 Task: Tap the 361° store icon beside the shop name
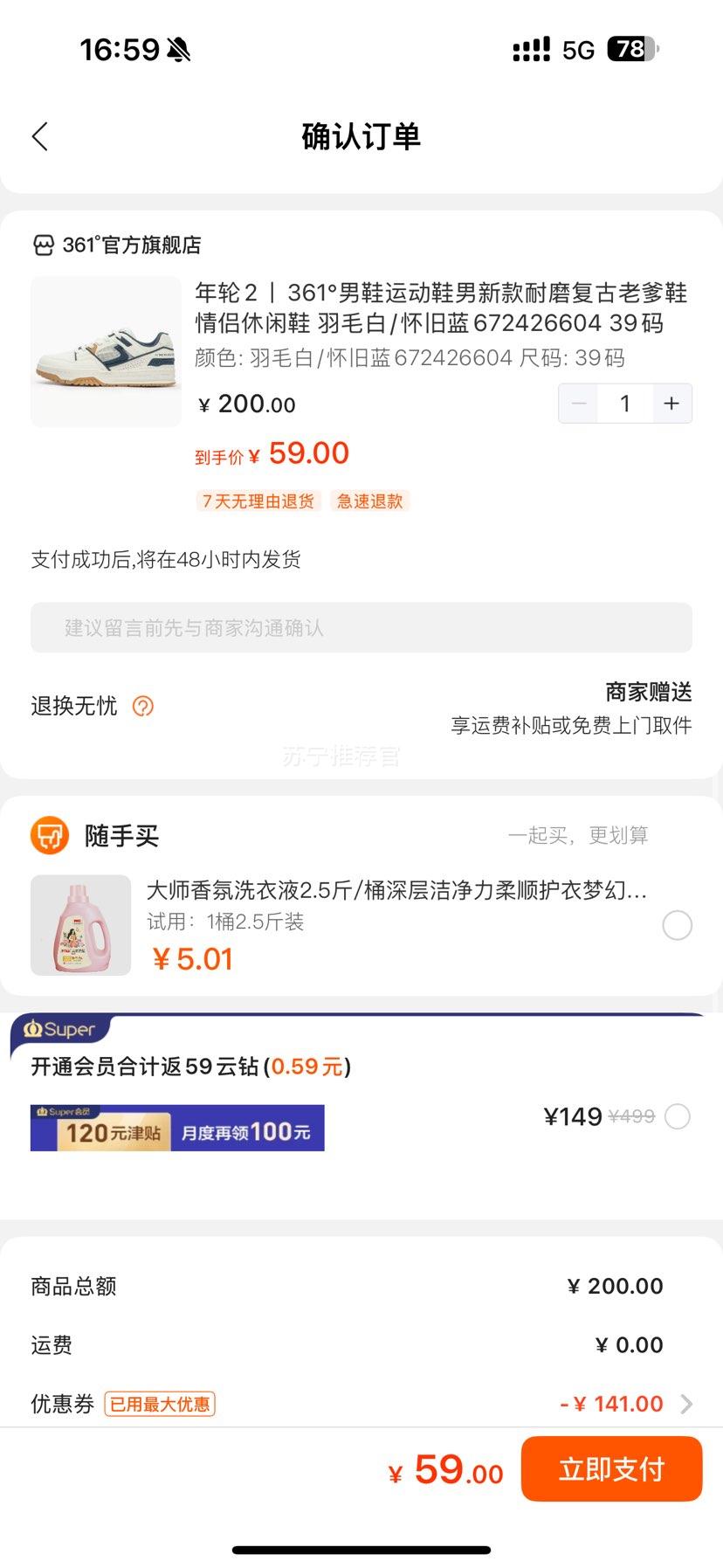click(x=43, y=245)
